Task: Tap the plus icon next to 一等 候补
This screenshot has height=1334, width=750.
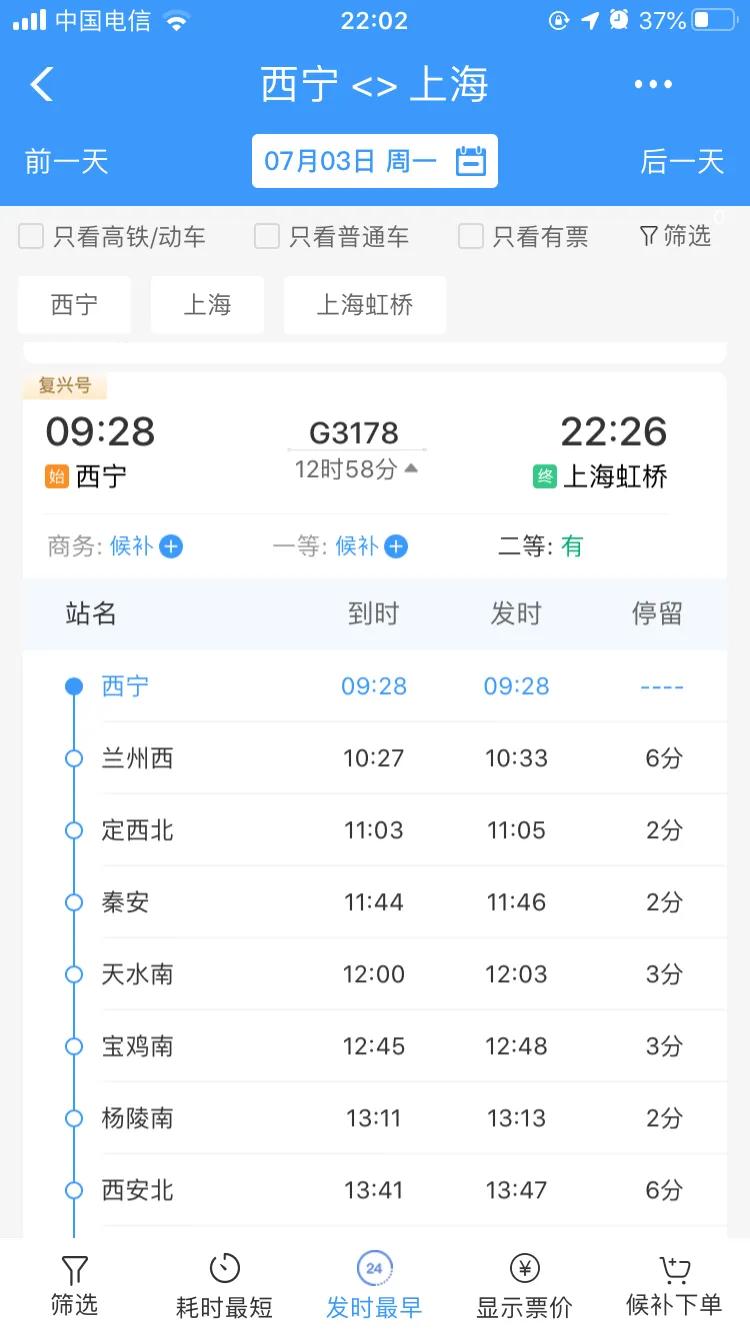Action: [x=397, y=547]
